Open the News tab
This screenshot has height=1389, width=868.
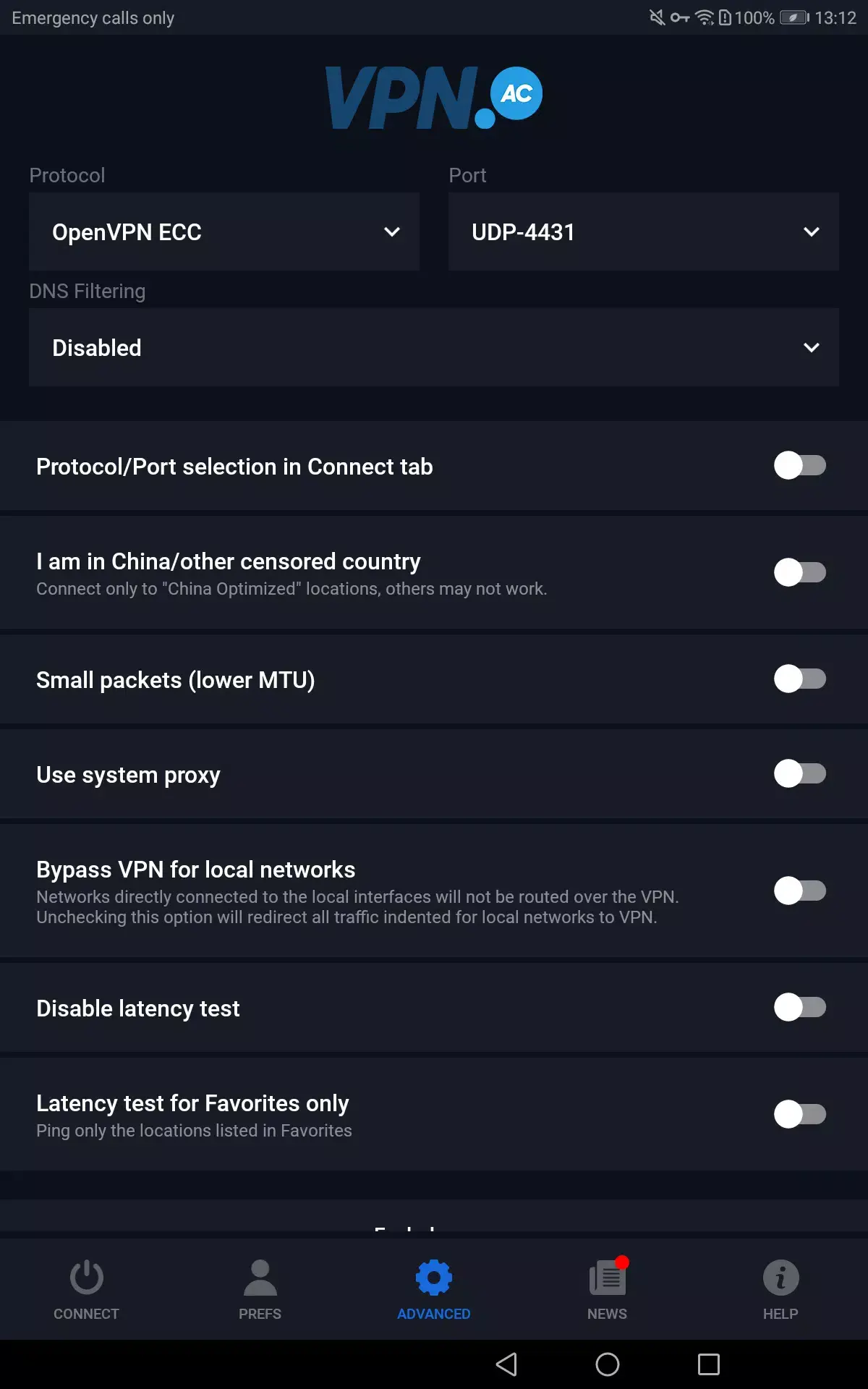pyautogui.click(x=608, y=1289)
